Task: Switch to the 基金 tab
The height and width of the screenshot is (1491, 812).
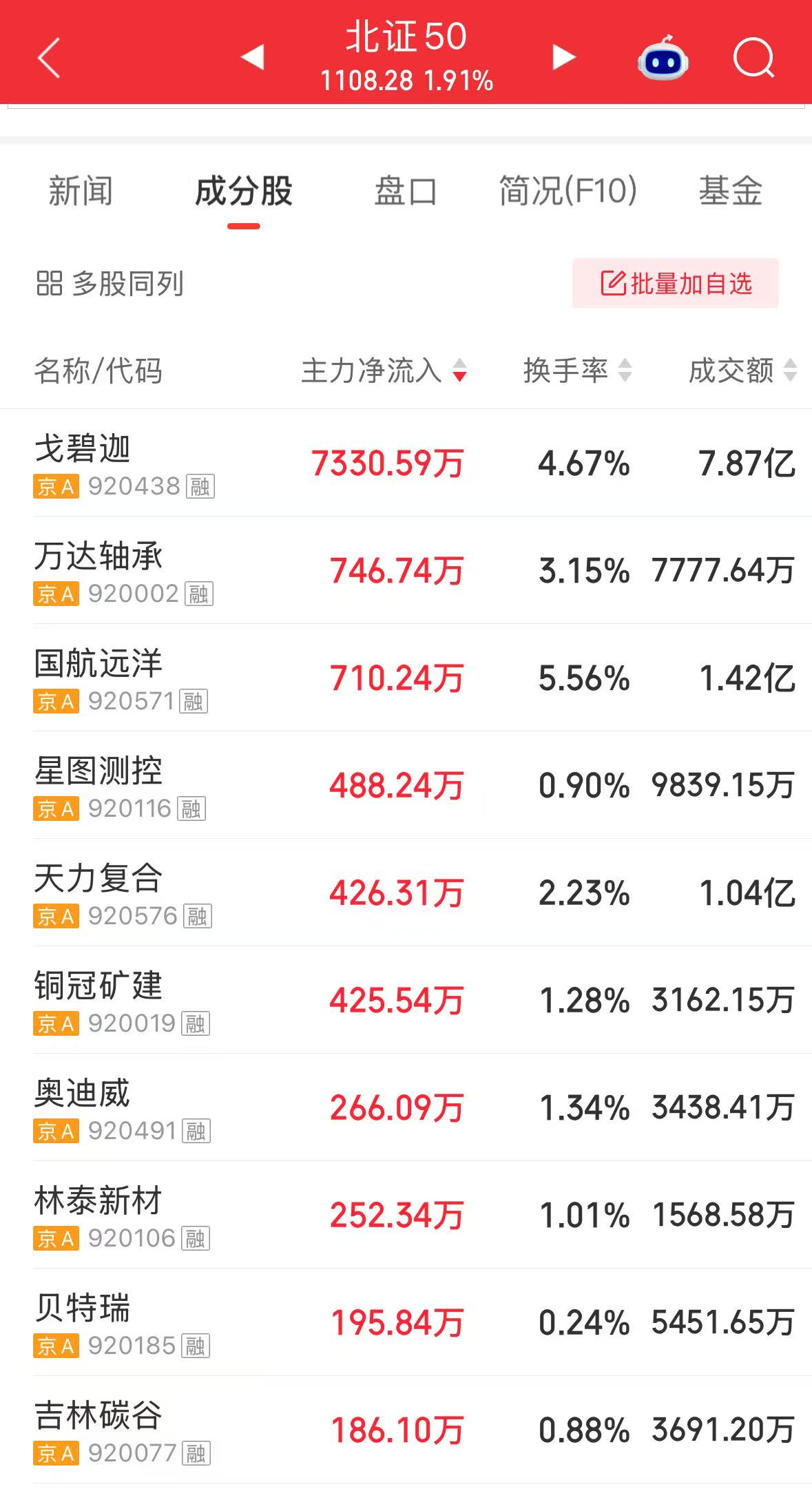Action: 731,191
